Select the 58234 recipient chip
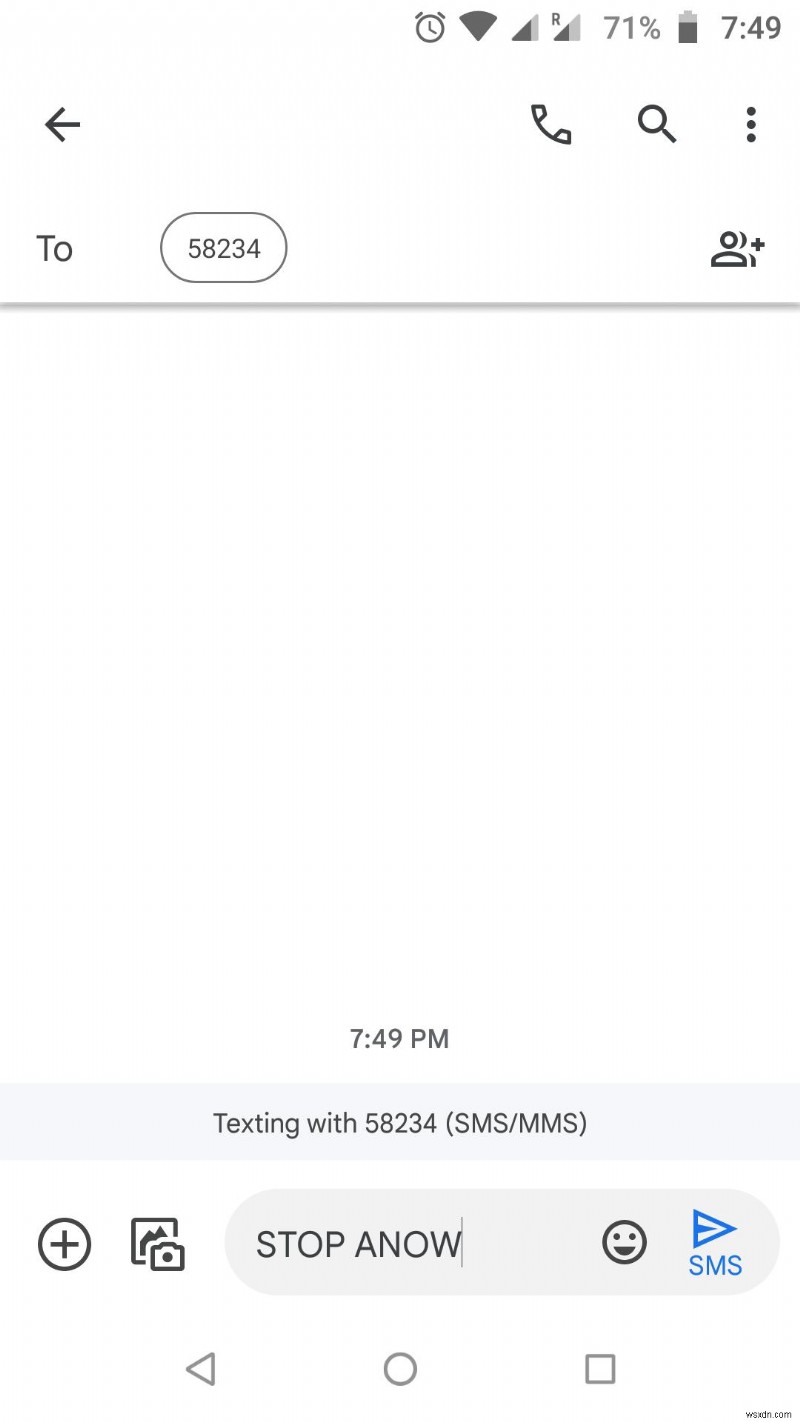This screenshot has height=1422, width=800. pyautogui.click(x=223, y=248)
